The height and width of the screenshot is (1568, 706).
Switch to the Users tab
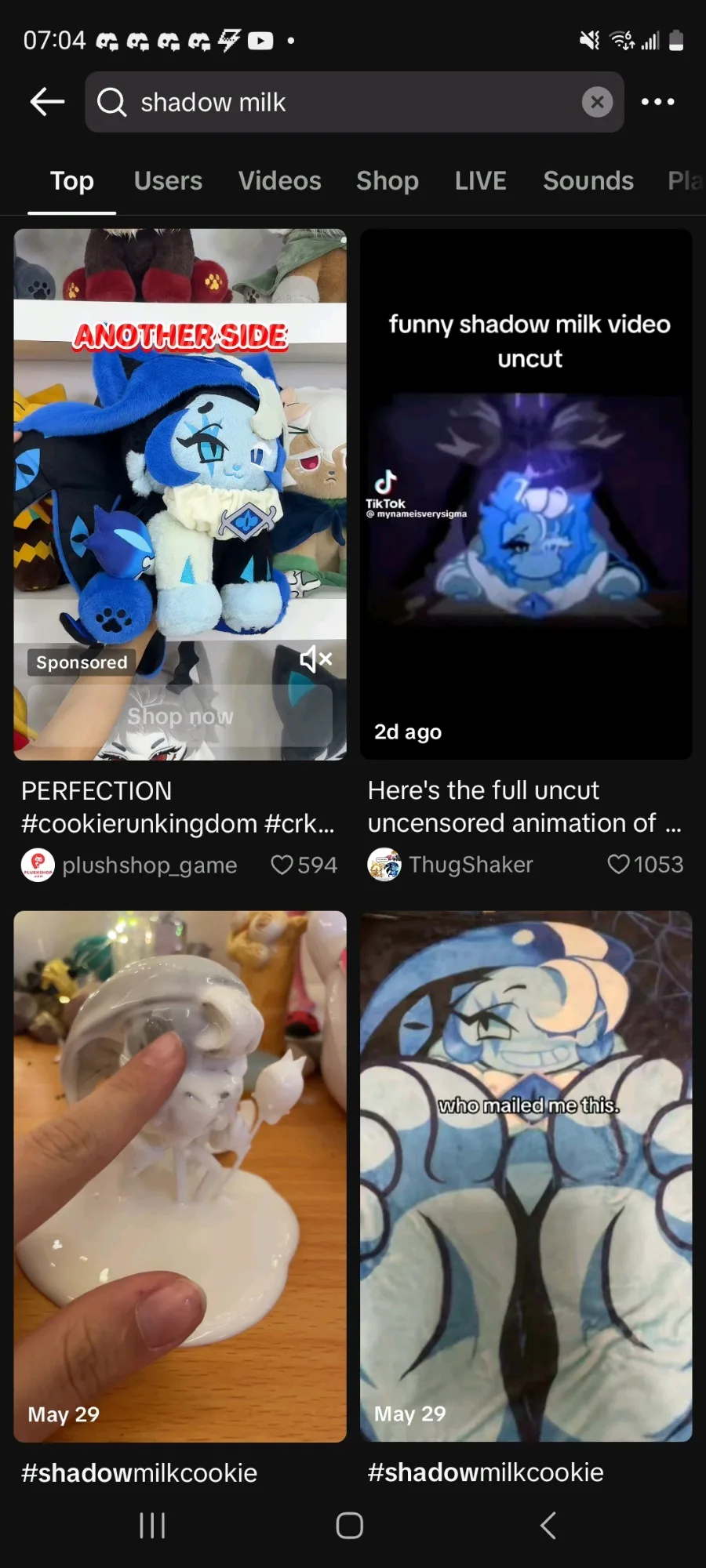coord(168,181)
